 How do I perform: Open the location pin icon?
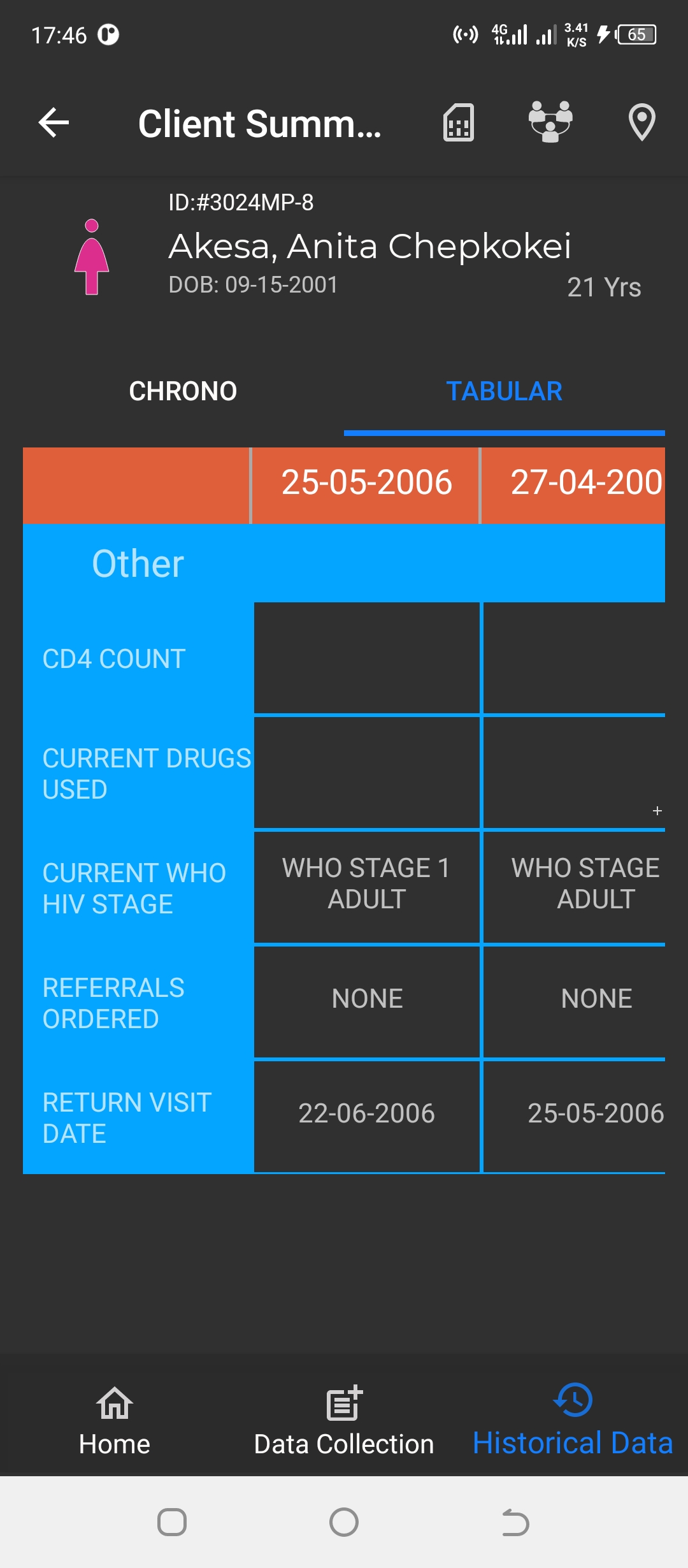click(641, 122)
